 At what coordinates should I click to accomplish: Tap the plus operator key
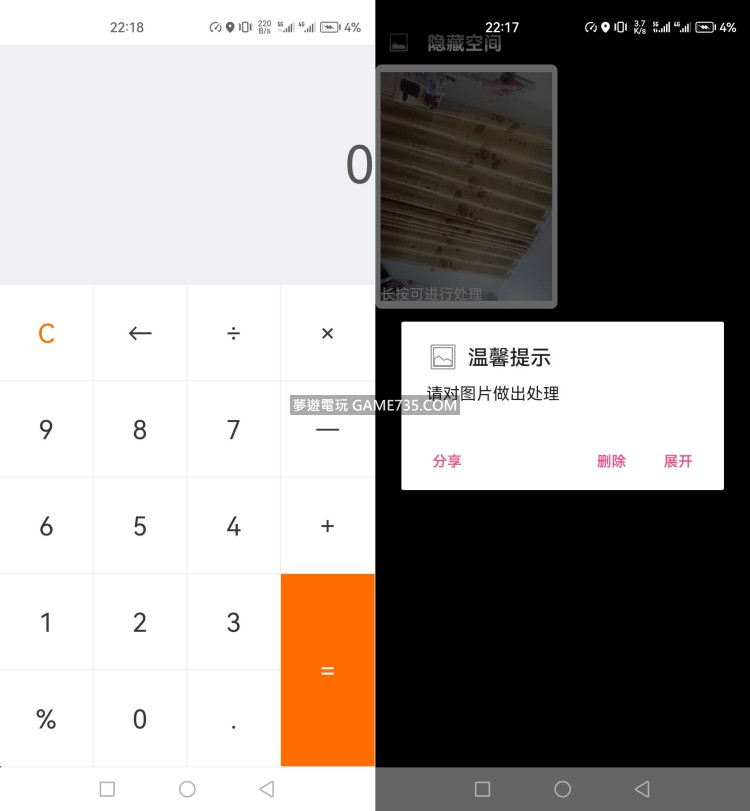pyautogui.click(x=327, y=526)
